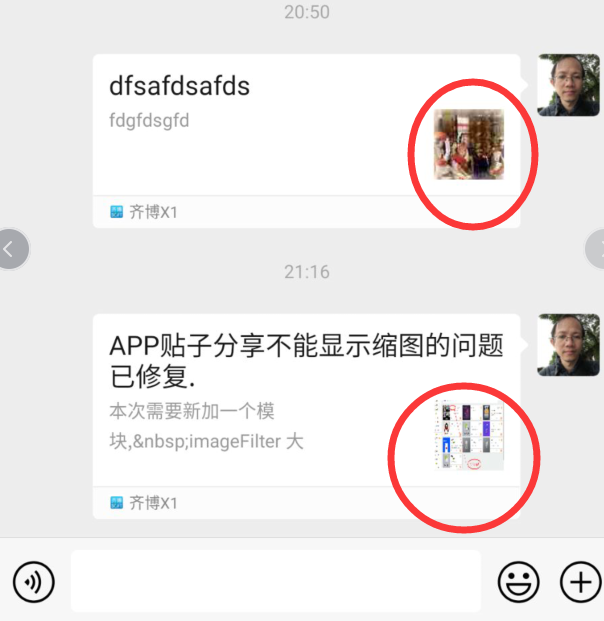View sender avatar beside the APP贴子分享 card
The image size is (604, 621).
pos(568,345)
